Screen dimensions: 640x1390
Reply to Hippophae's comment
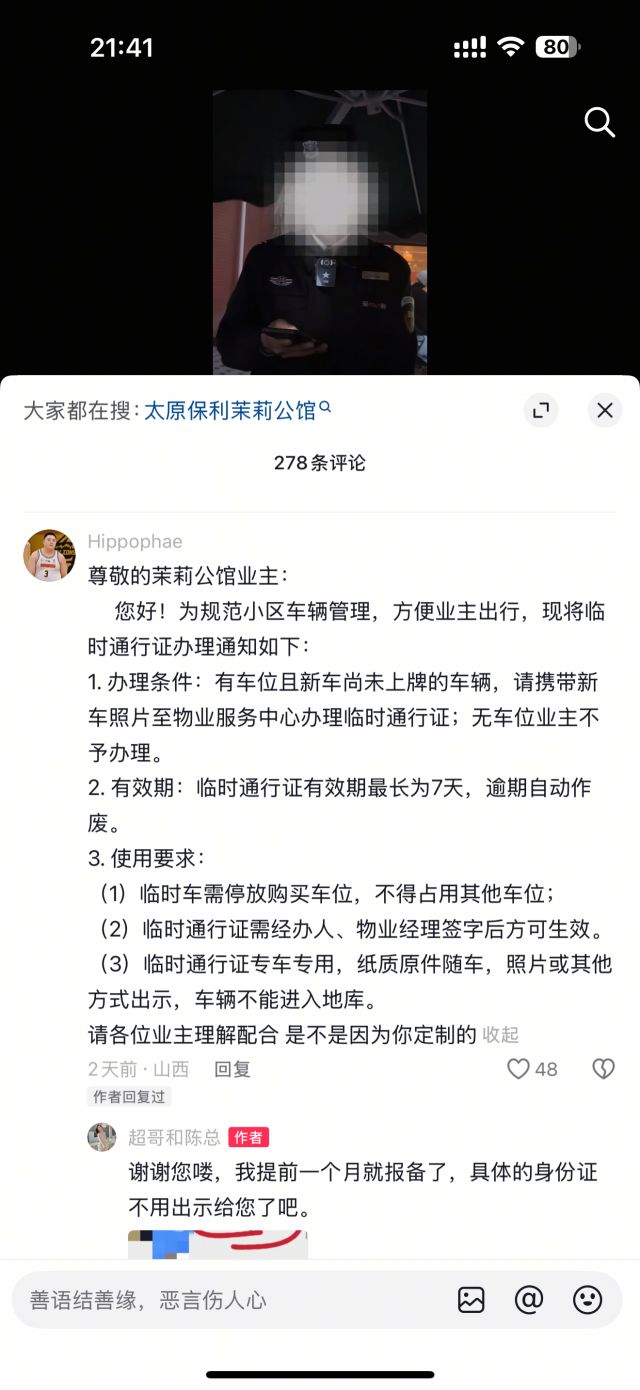(232, 1069)
